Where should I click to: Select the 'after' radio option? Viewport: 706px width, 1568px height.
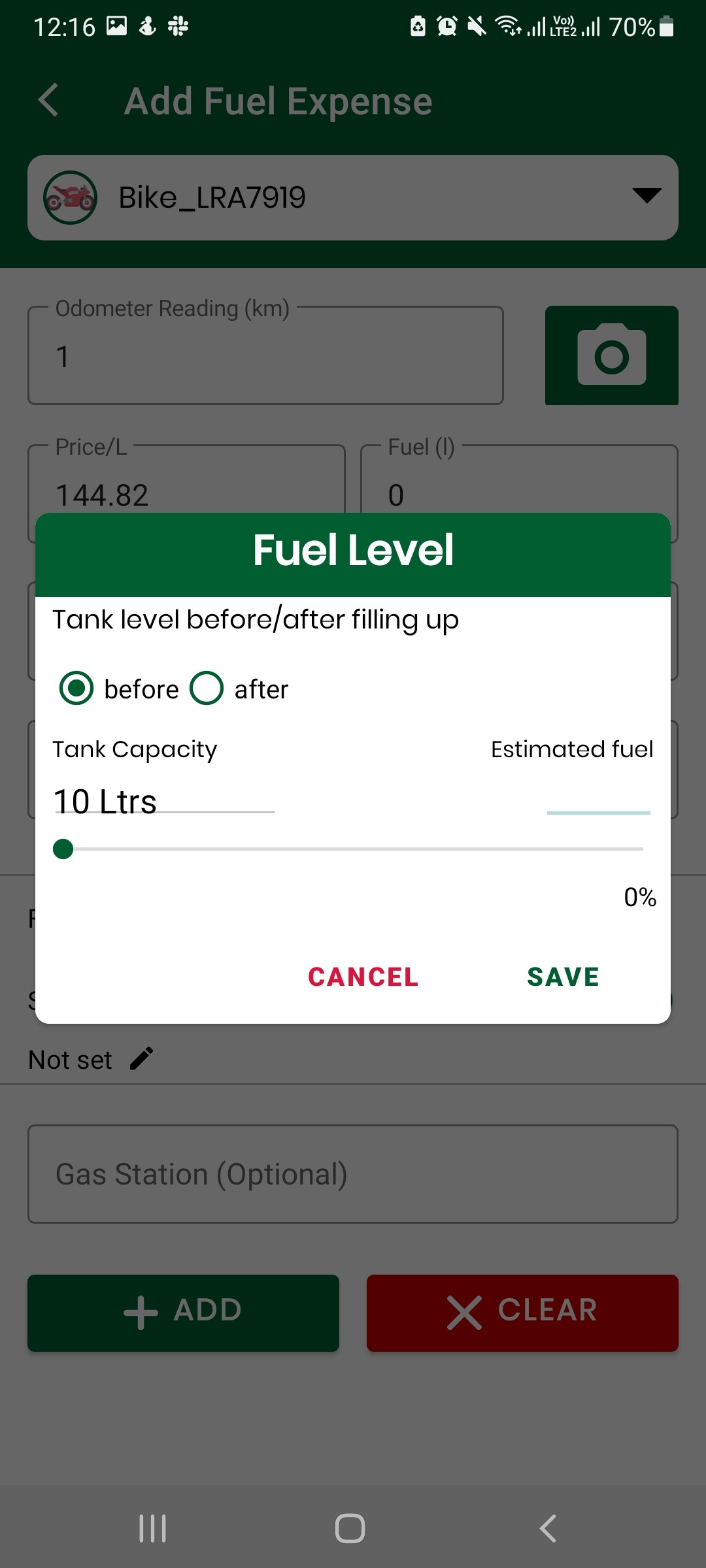click(x=207, y=689)
